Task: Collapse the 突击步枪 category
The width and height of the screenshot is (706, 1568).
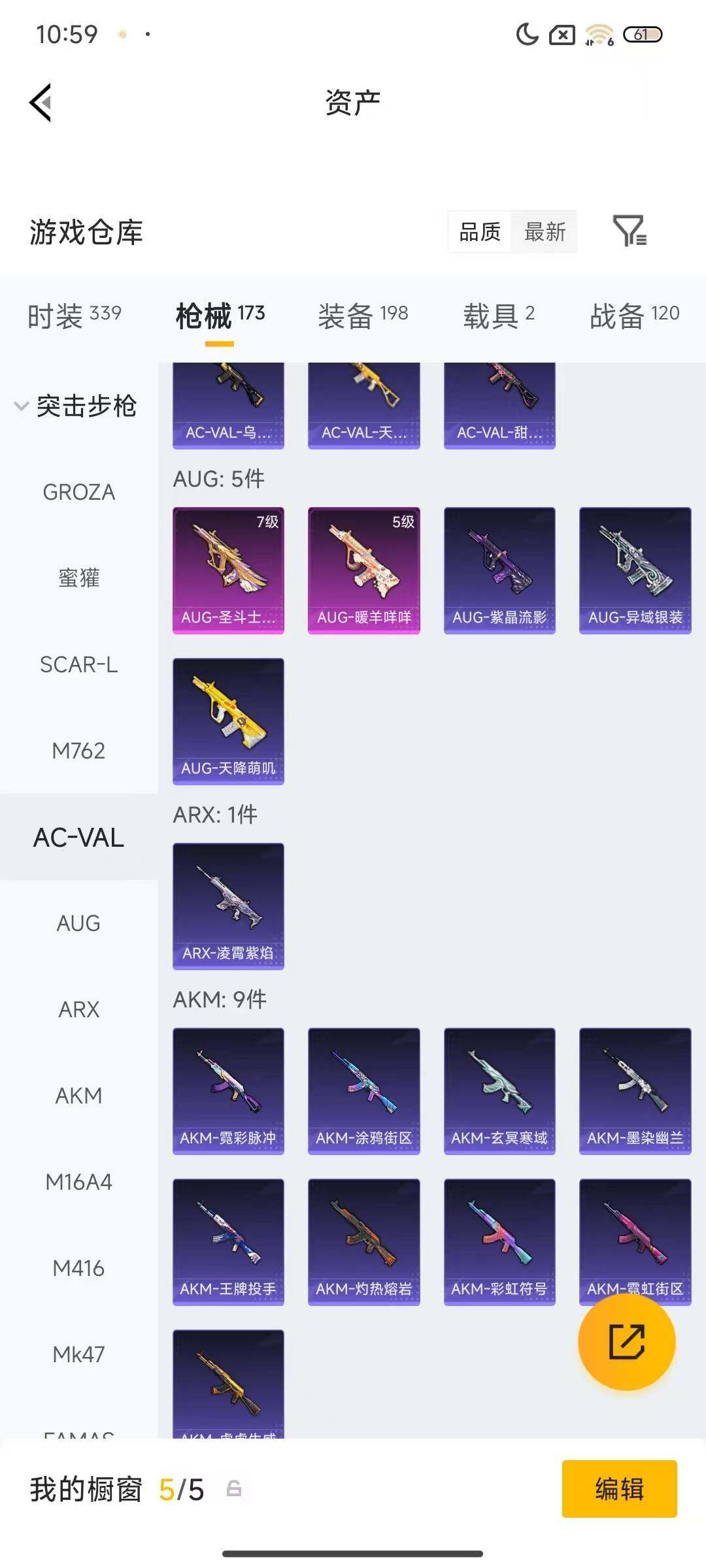Action: coord(75,406)
